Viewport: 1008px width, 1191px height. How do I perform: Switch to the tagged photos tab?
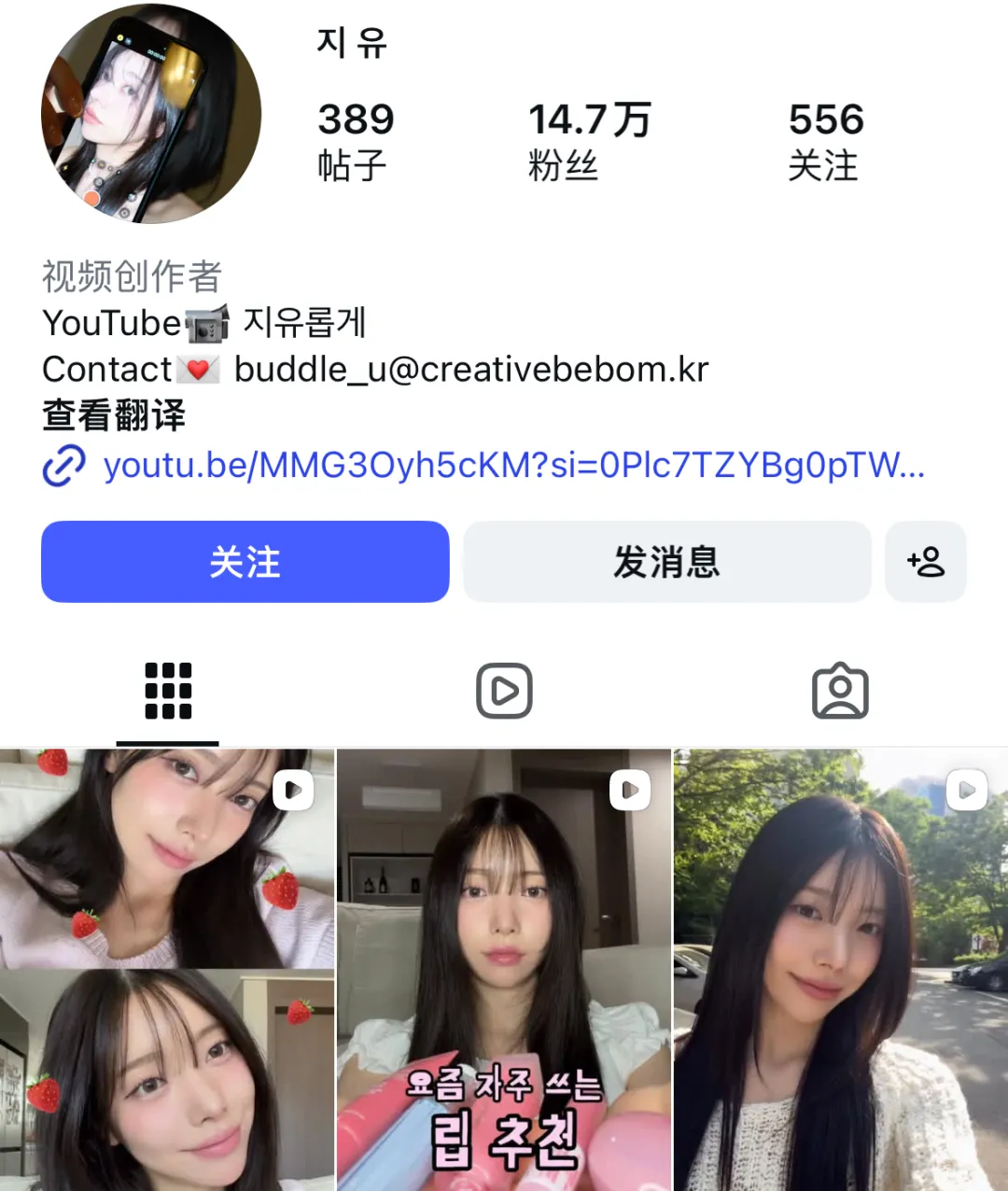(x=840, y=692)
